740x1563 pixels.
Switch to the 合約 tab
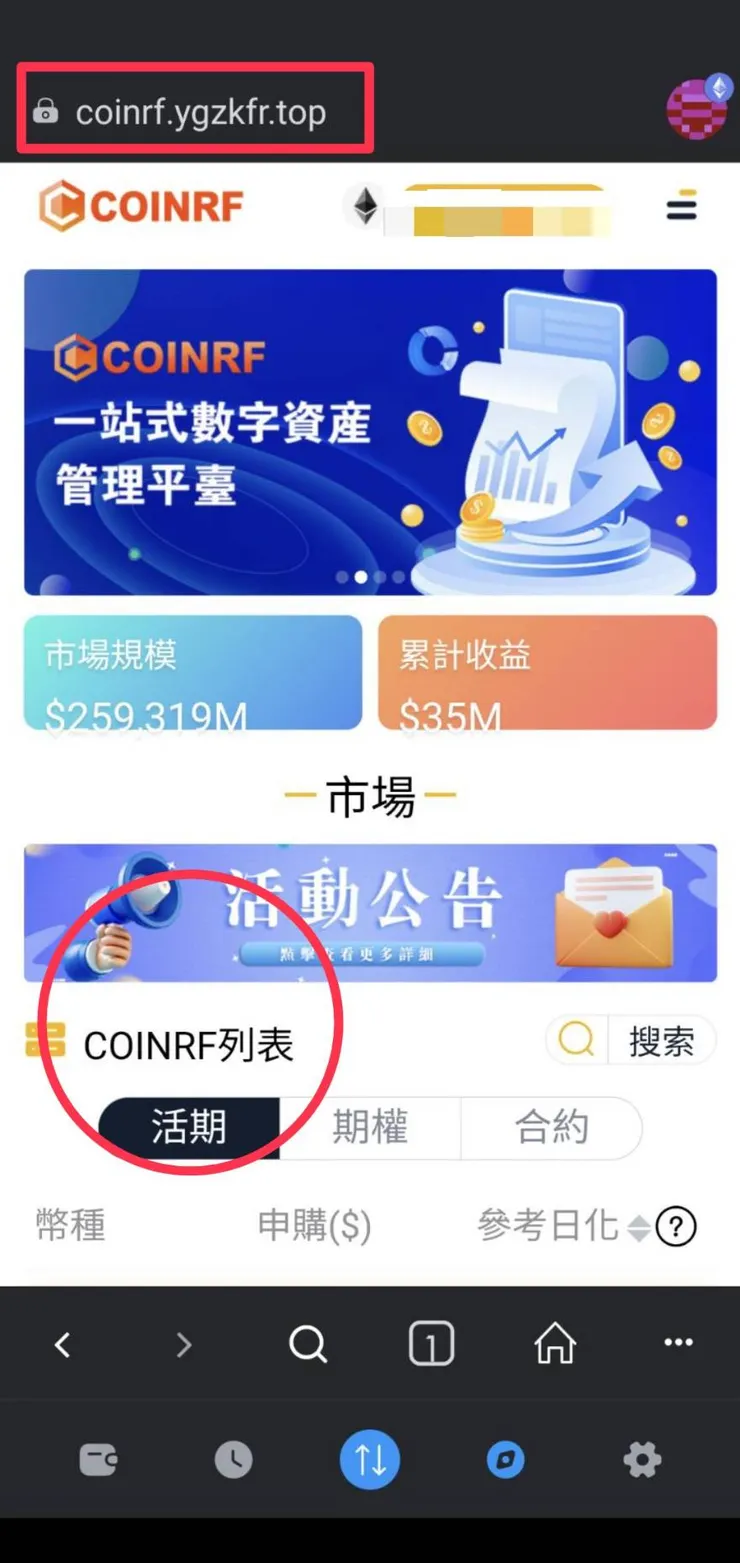[x=551, y=1127]
